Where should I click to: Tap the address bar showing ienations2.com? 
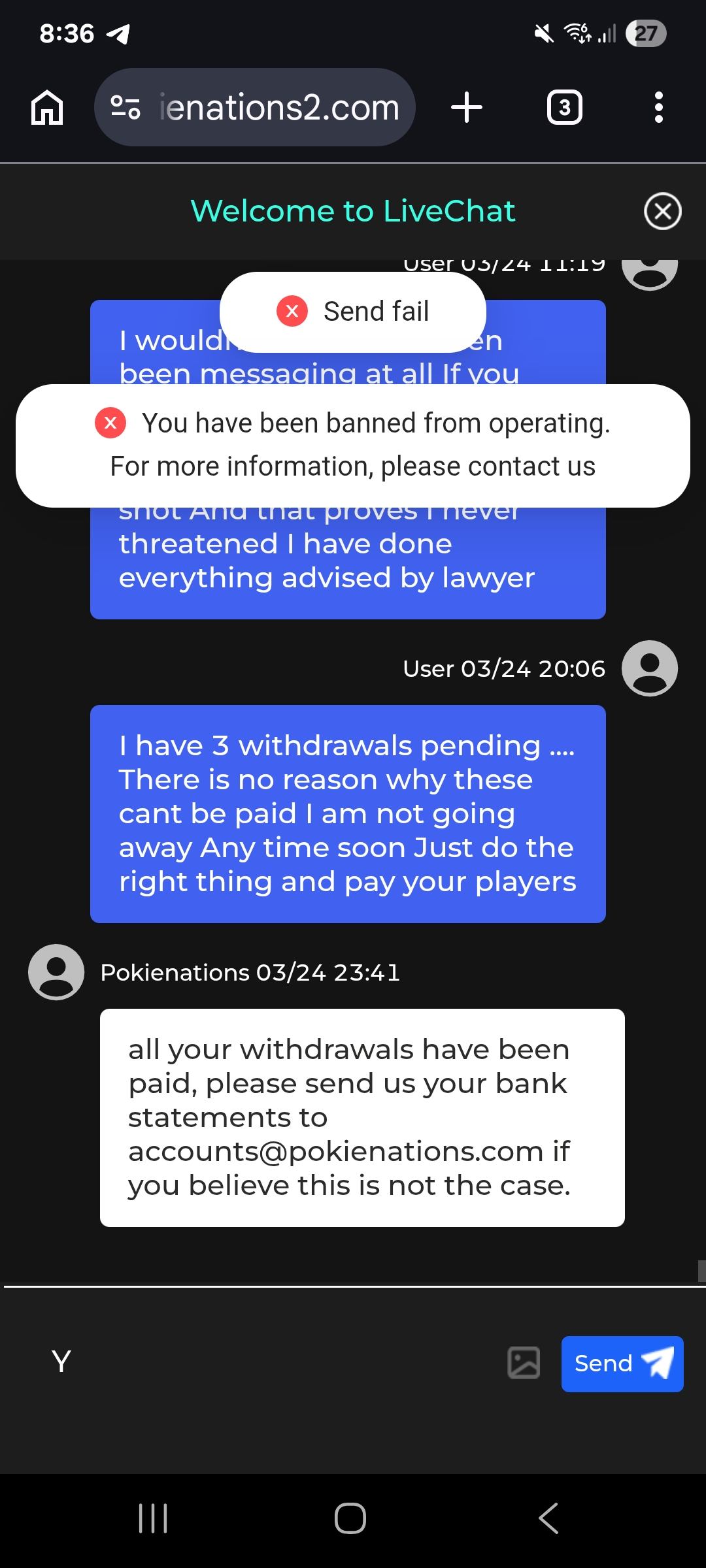pyautogui.click(x=279, y=107)
